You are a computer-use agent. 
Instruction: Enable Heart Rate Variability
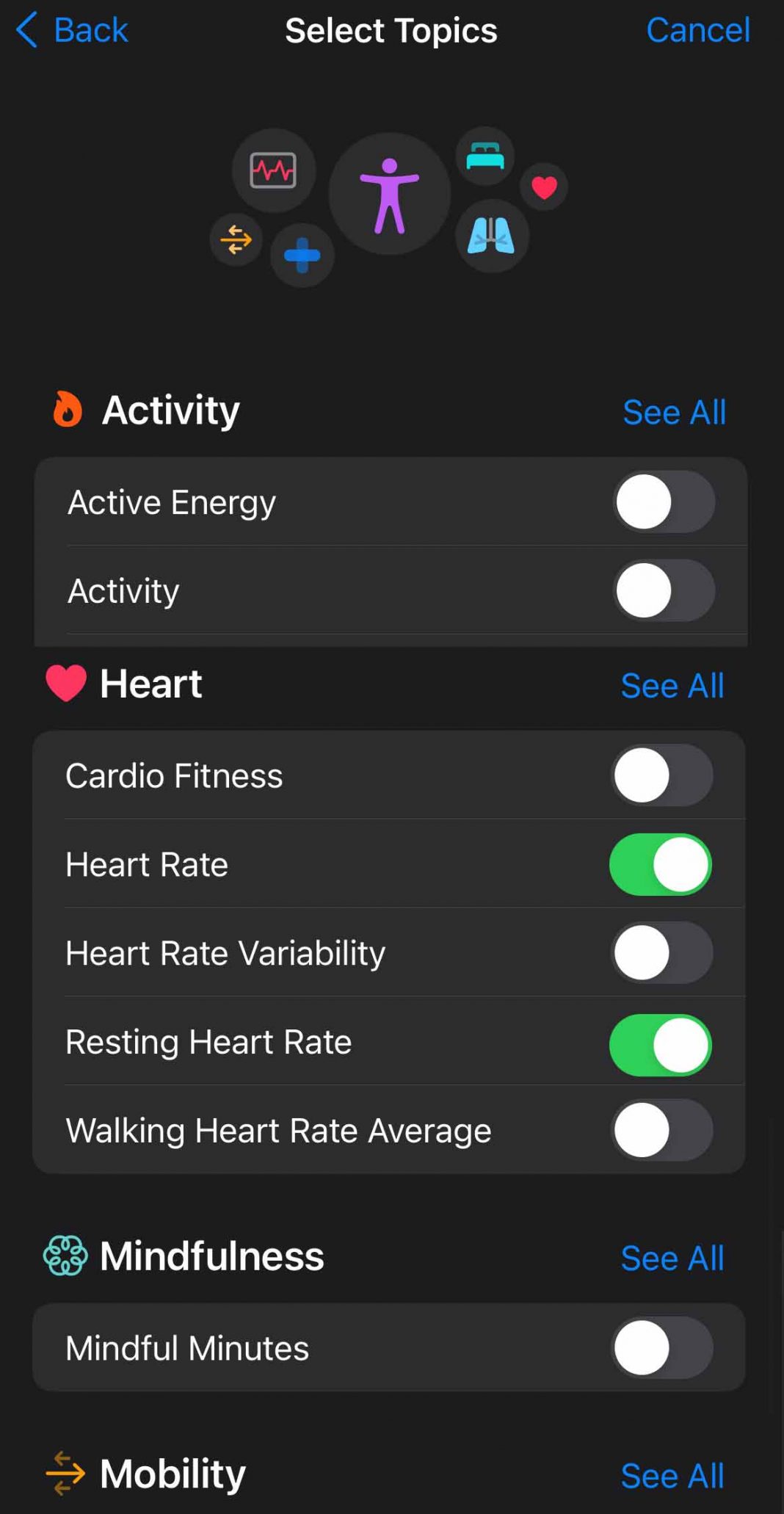(660, 953)
